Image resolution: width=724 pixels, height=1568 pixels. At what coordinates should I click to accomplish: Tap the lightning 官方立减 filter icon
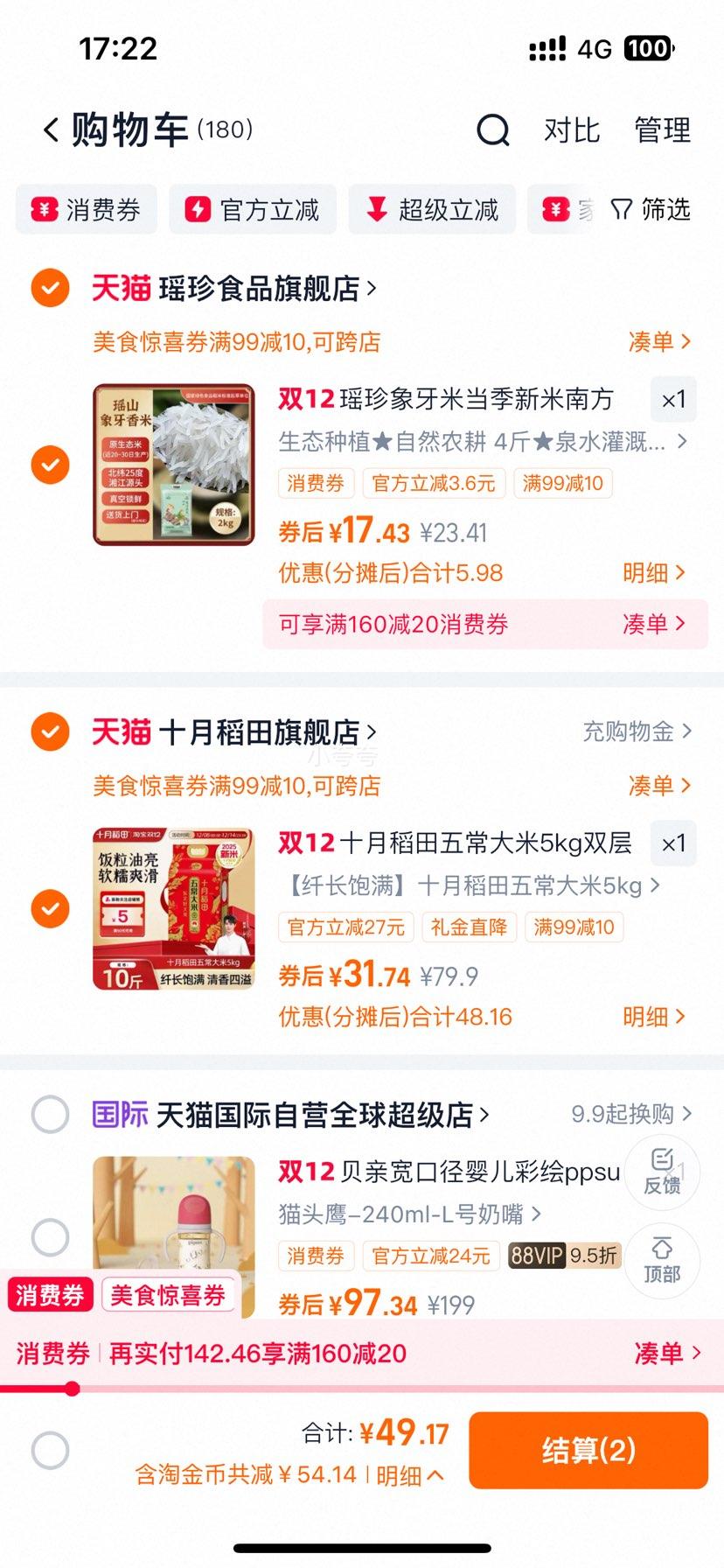[198, 209]
